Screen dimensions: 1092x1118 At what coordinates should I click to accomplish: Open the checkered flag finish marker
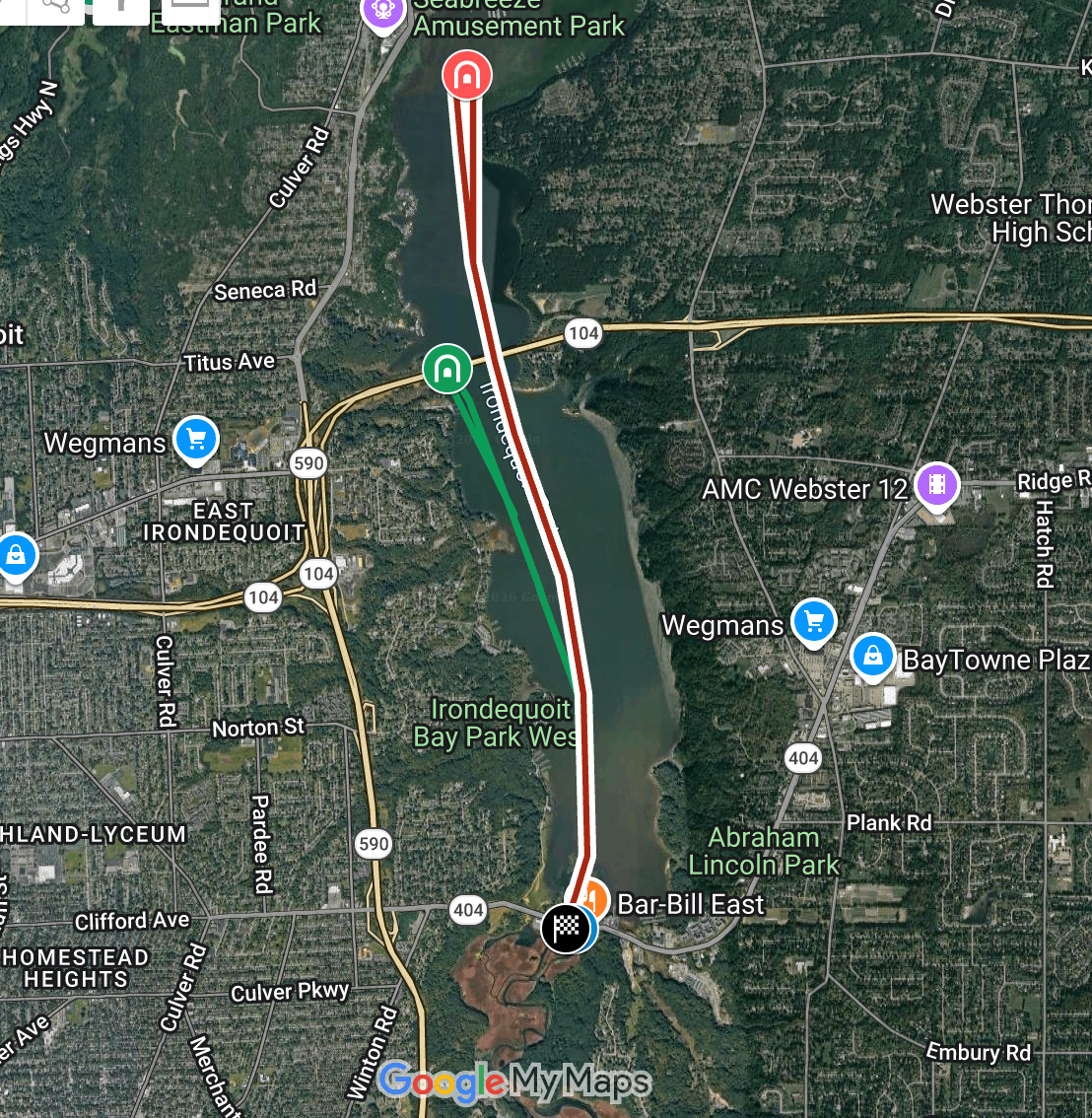565,928
